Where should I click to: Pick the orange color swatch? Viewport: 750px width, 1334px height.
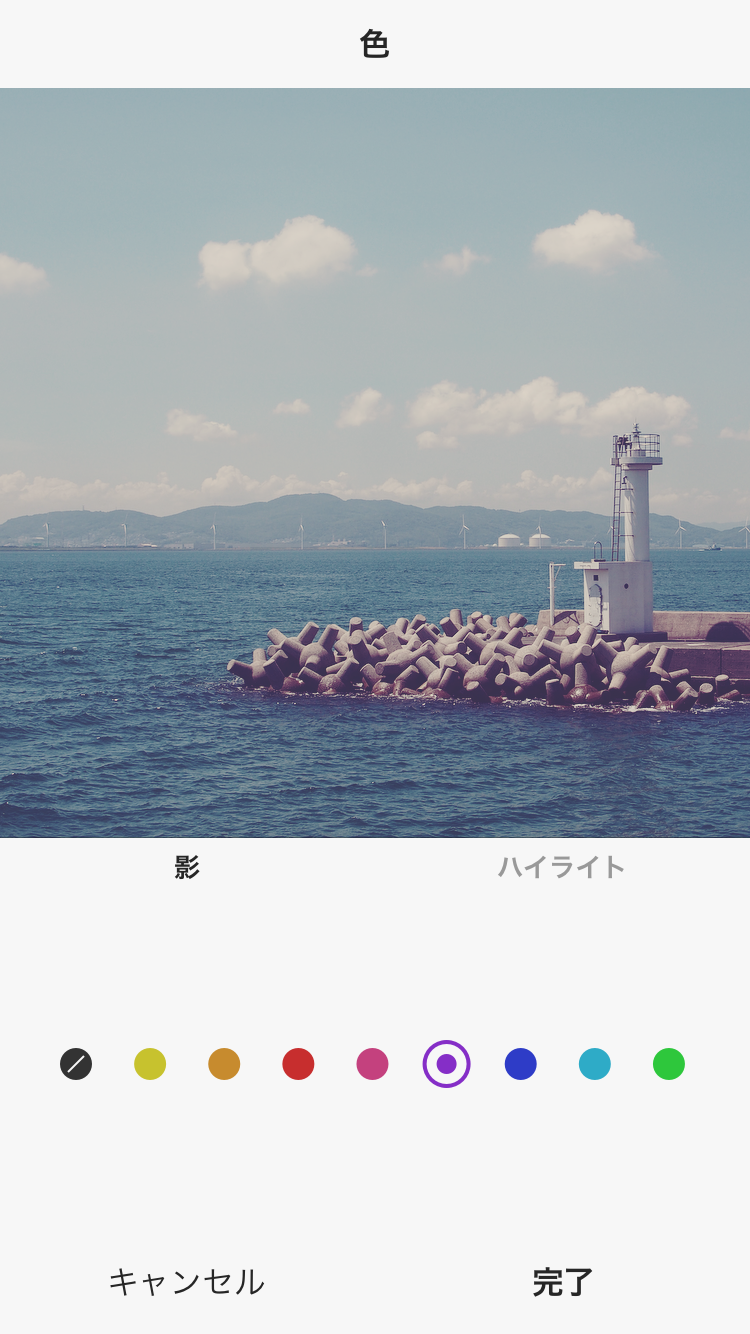pos(224,1064)
